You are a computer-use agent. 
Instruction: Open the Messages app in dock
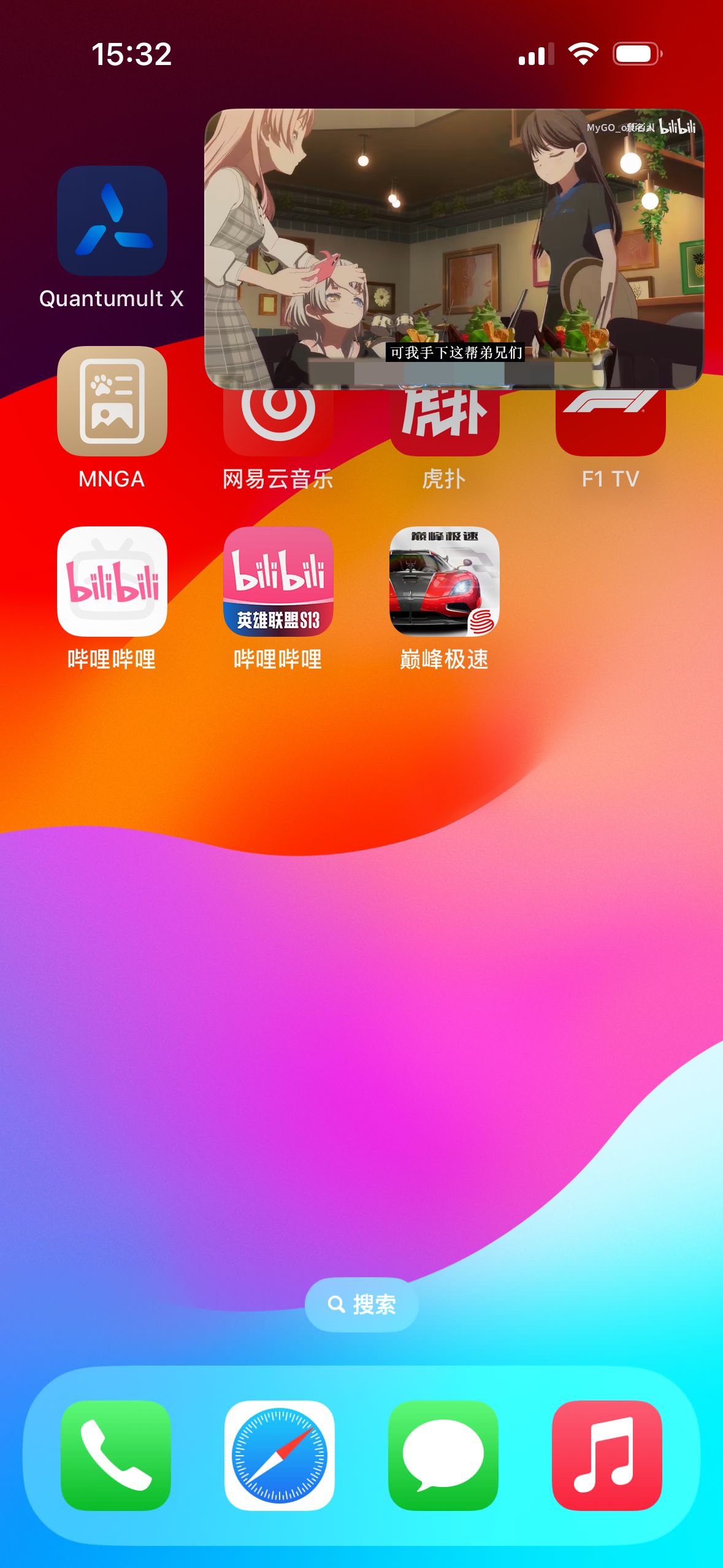443,1455
